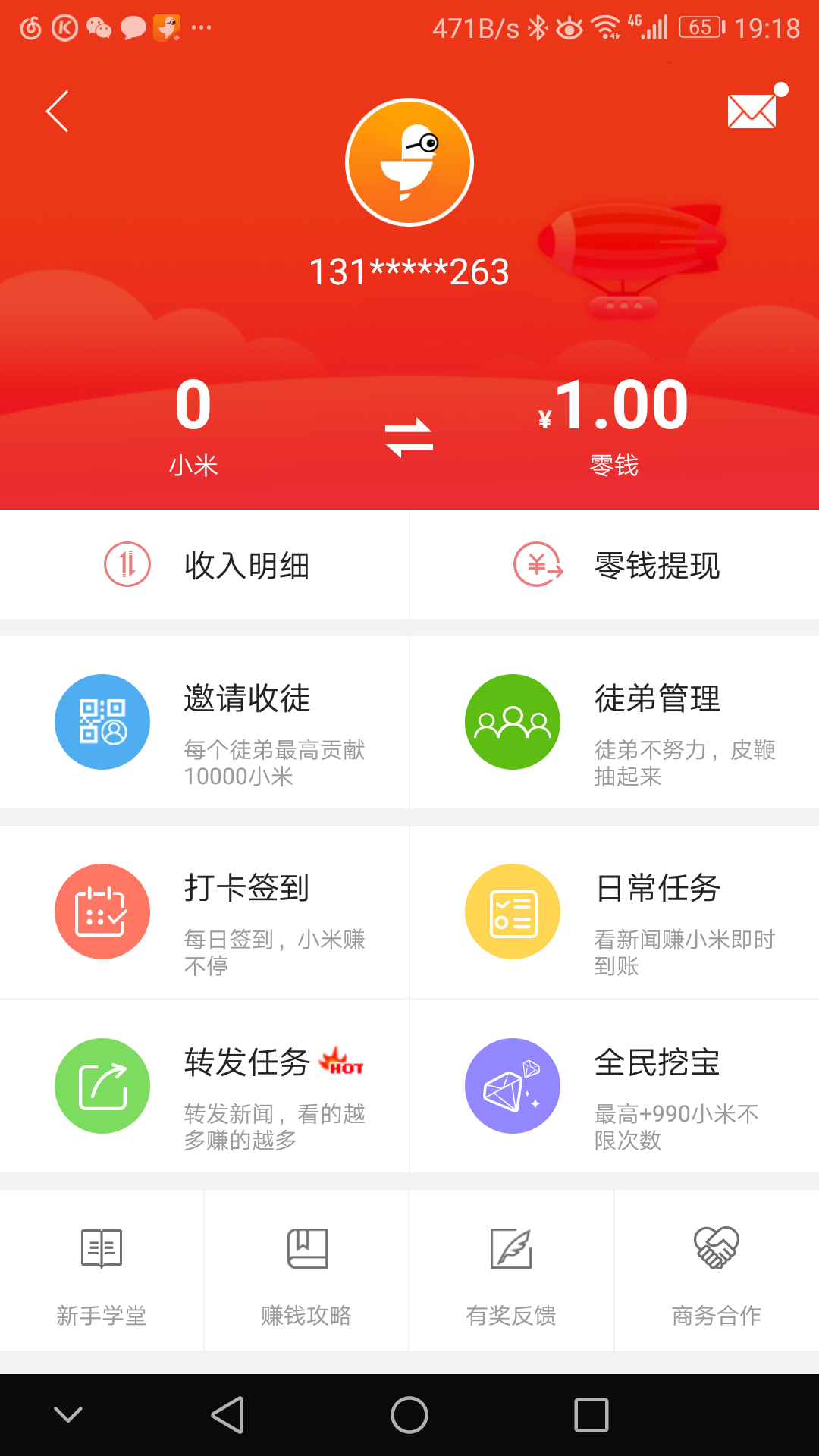Tap the orange duck avatar image
Viewport: 819px width, 1456px height.
409,162
